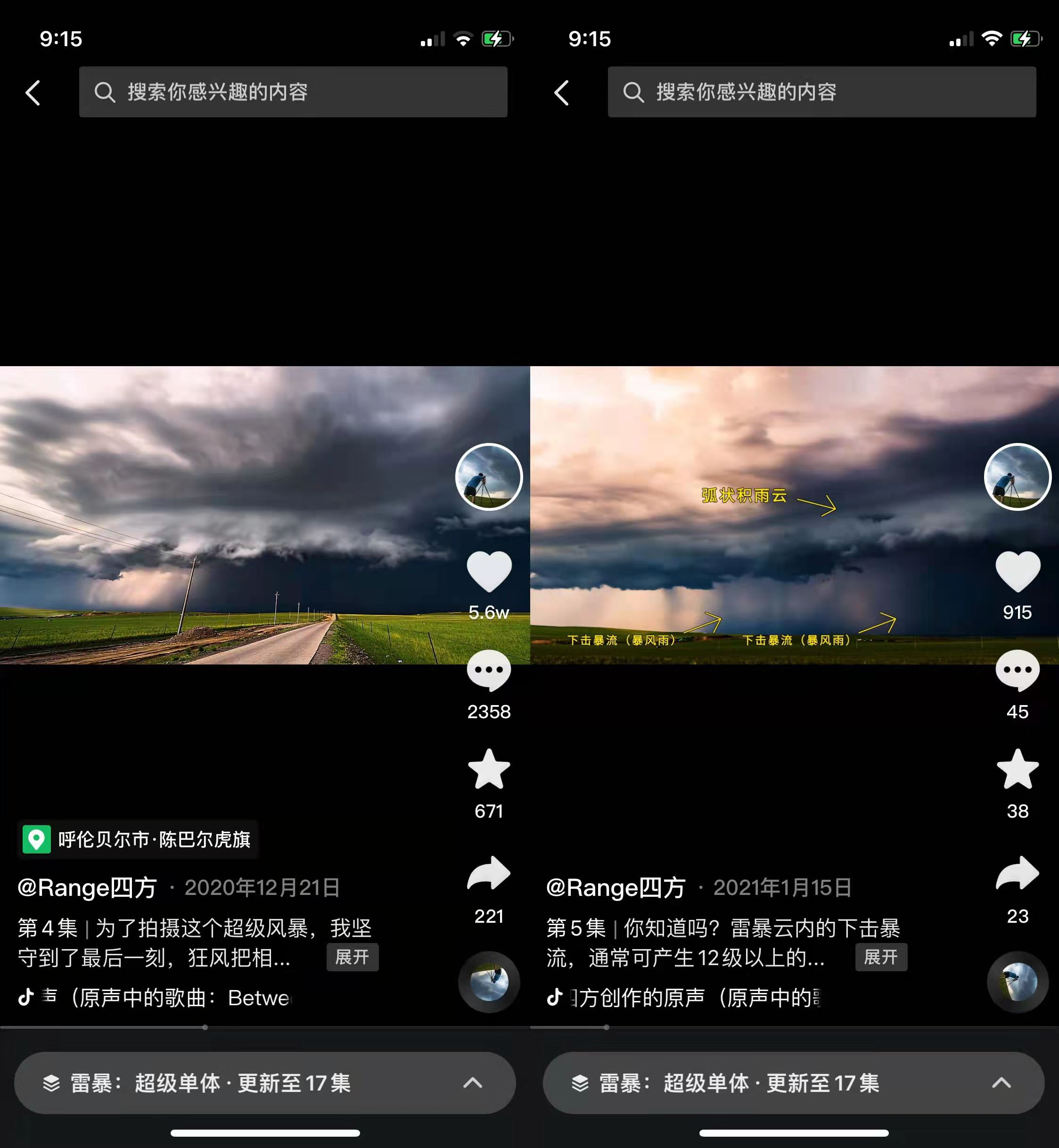
Task: Expand 第4集 description with 展开
Action: pyautogui.click(x=352, y=958)
